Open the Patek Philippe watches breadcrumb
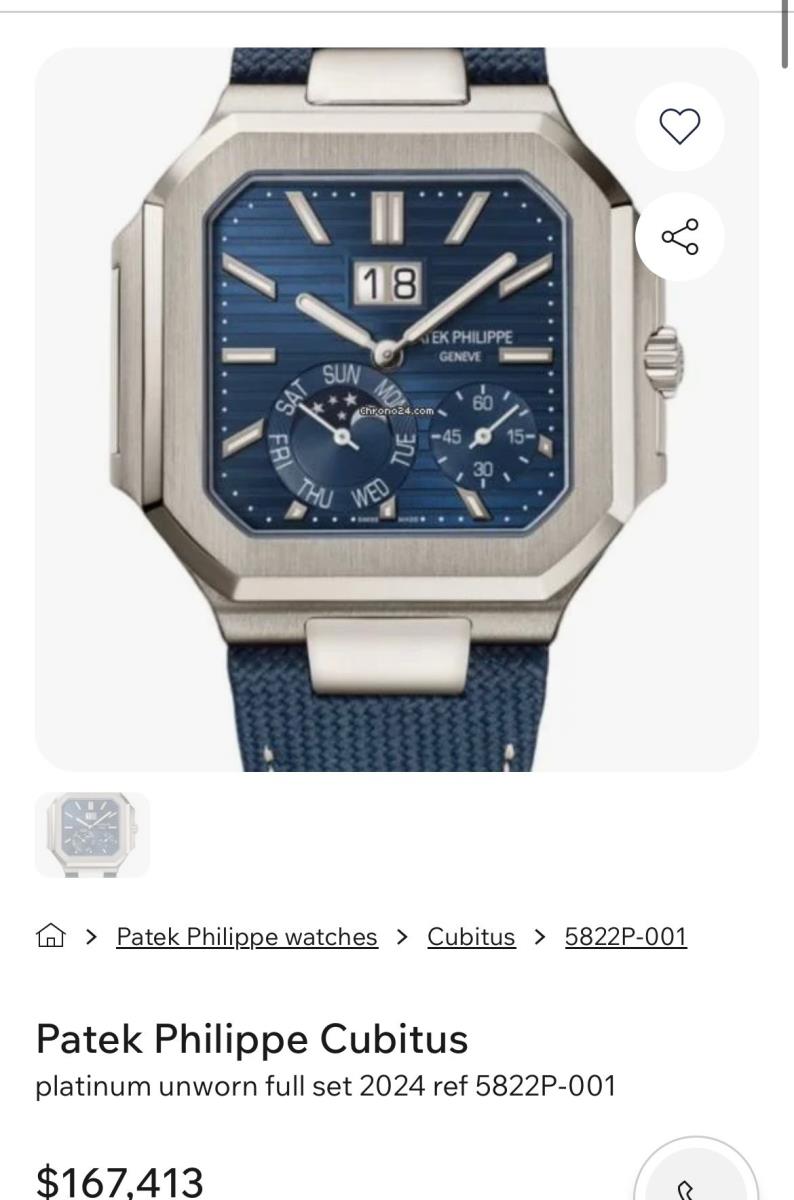The height and width of the screenshot is (1200, 794). [x=247, y=937]
